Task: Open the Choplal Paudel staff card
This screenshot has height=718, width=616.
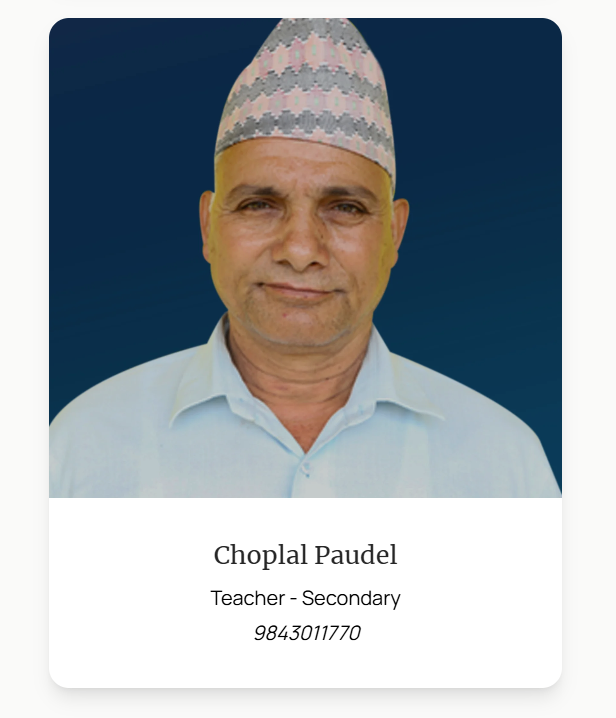Action: click(x=305, y=555)
